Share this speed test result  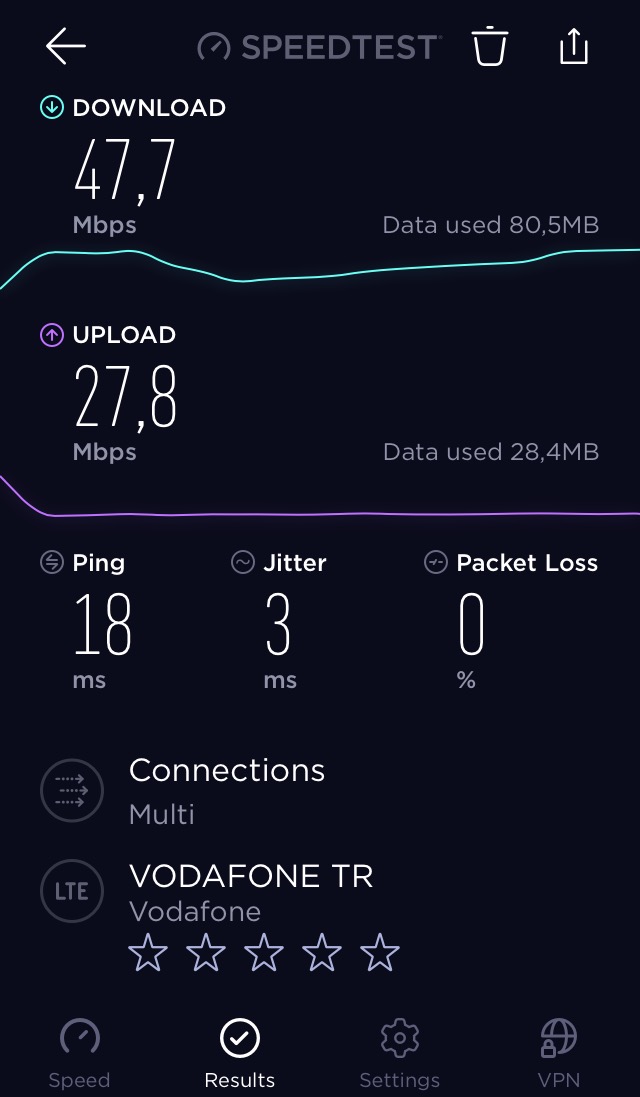point(574,46)
